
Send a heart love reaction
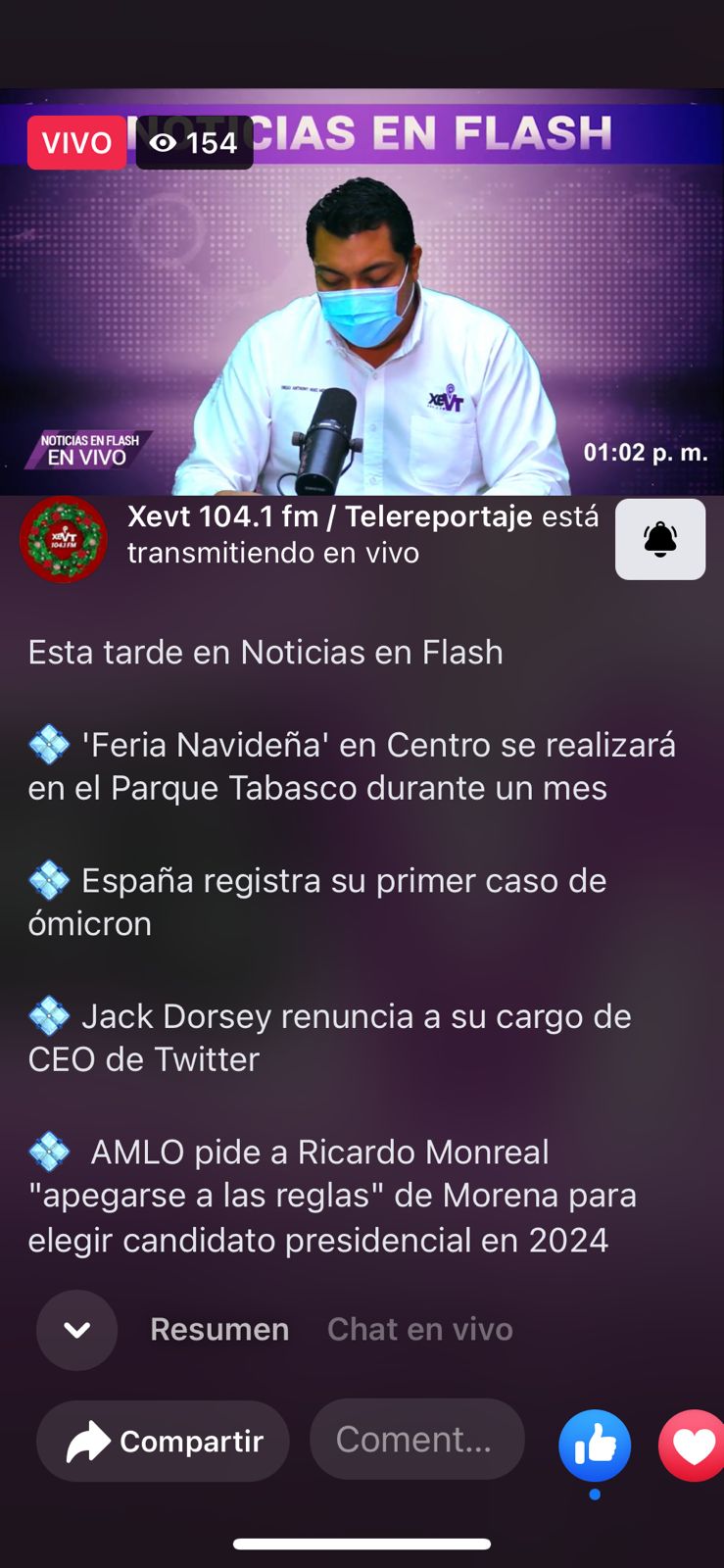click(693, 1445)
